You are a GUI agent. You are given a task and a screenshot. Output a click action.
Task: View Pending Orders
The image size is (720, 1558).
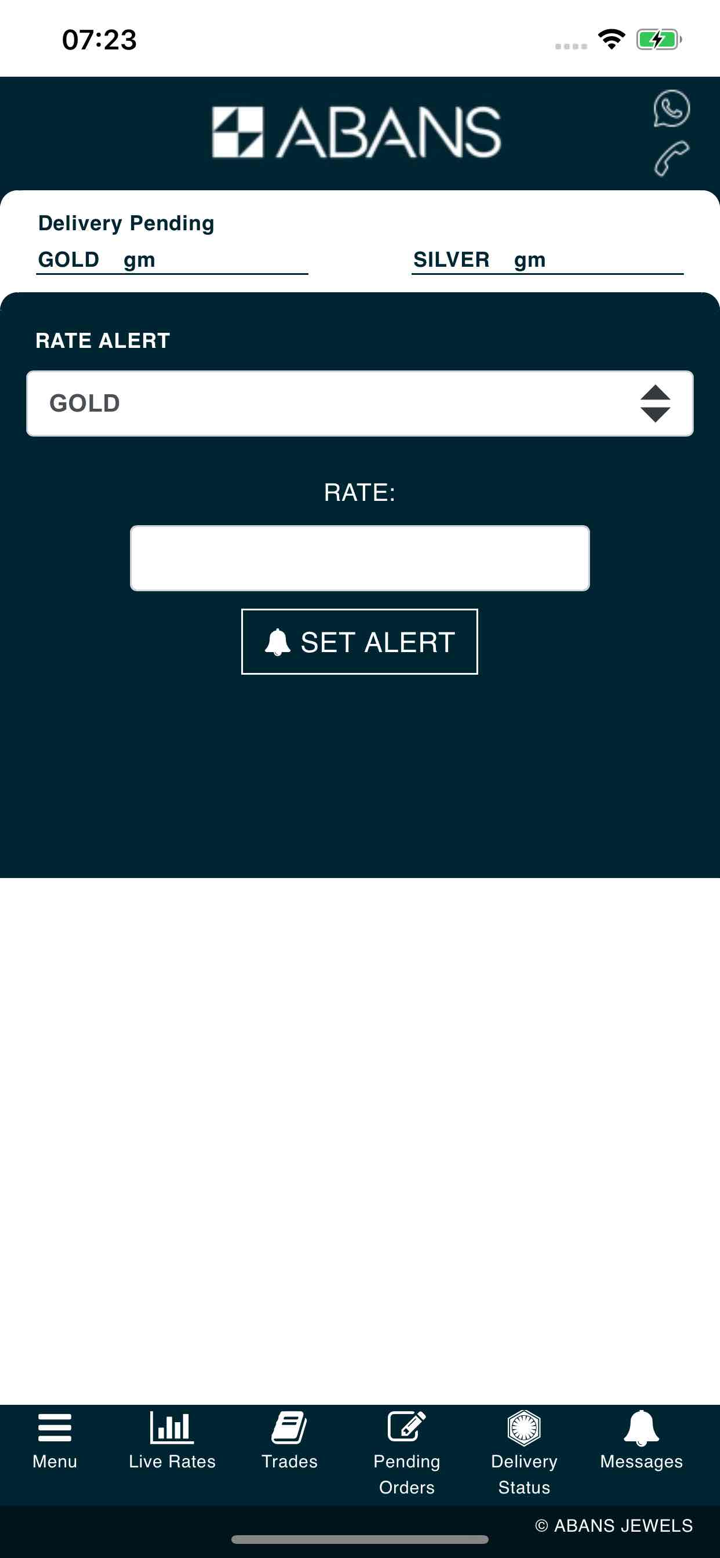click(407, 1453)
